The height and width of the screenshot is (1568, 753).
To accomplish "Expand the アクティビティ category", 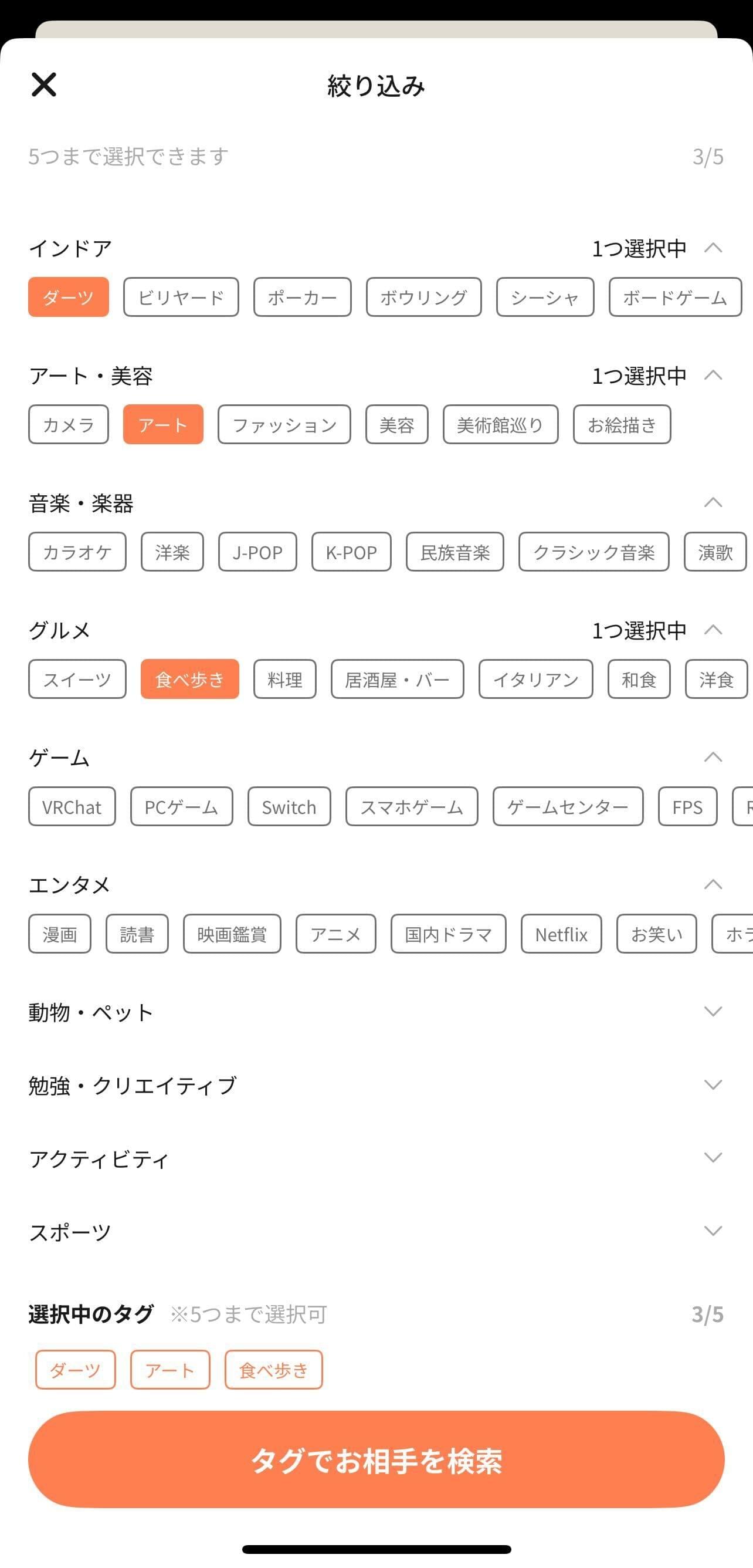I will tap(713, 1158).
